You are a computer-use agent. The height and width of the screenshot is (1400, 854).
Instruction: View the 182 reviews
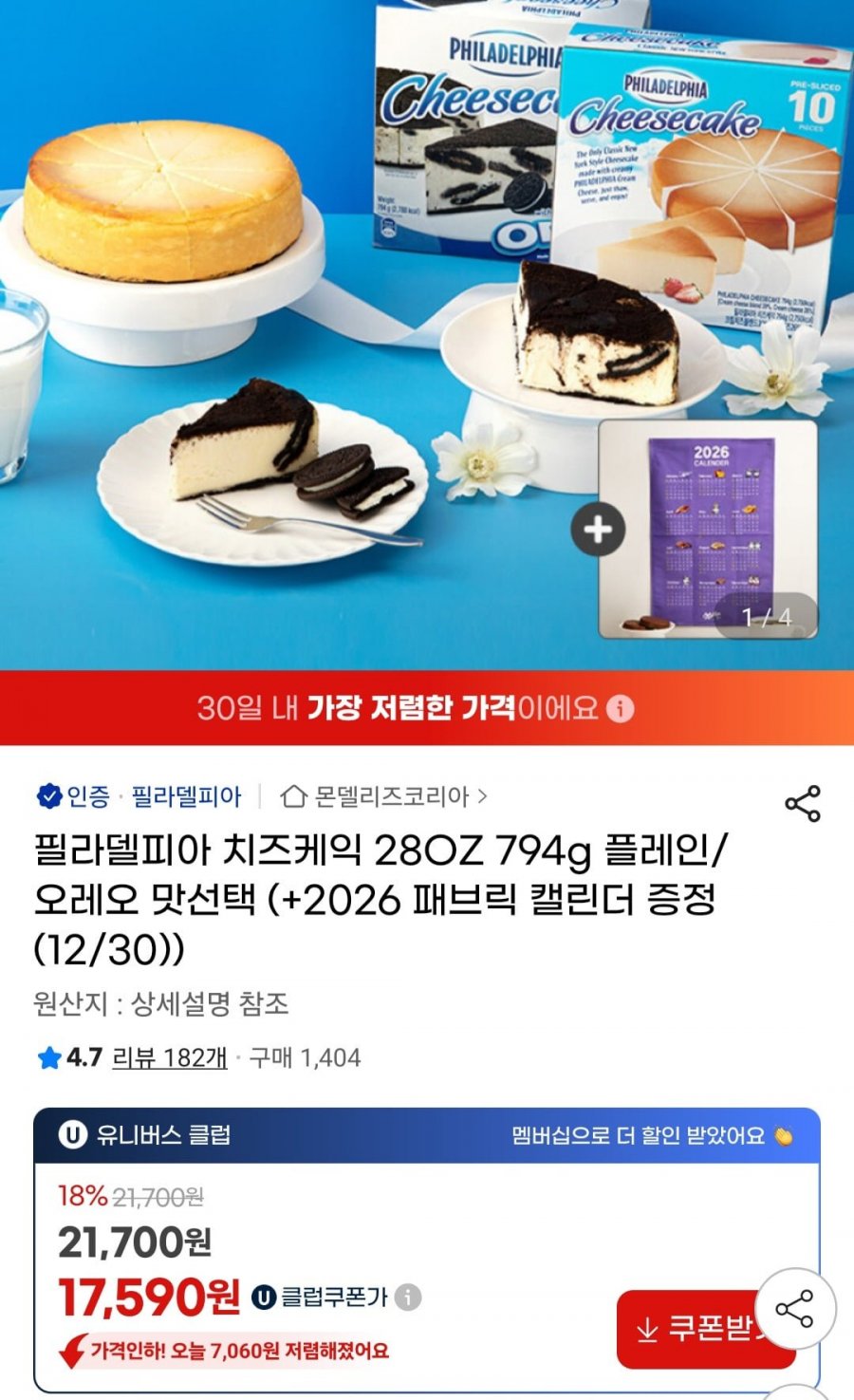pyautogui.click(x=169, y=1057)
